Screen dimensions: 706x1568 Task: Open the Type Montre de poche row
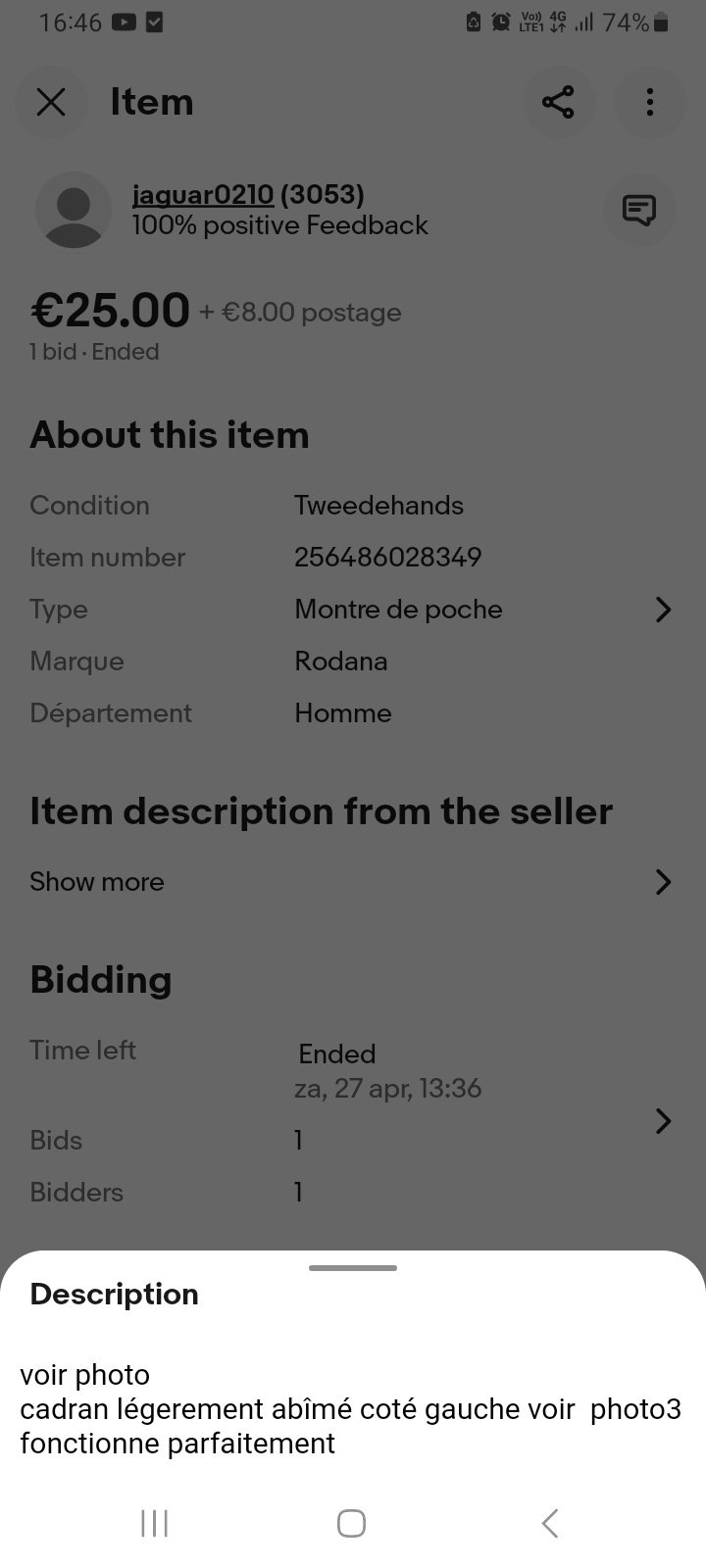tap(353, 610)
